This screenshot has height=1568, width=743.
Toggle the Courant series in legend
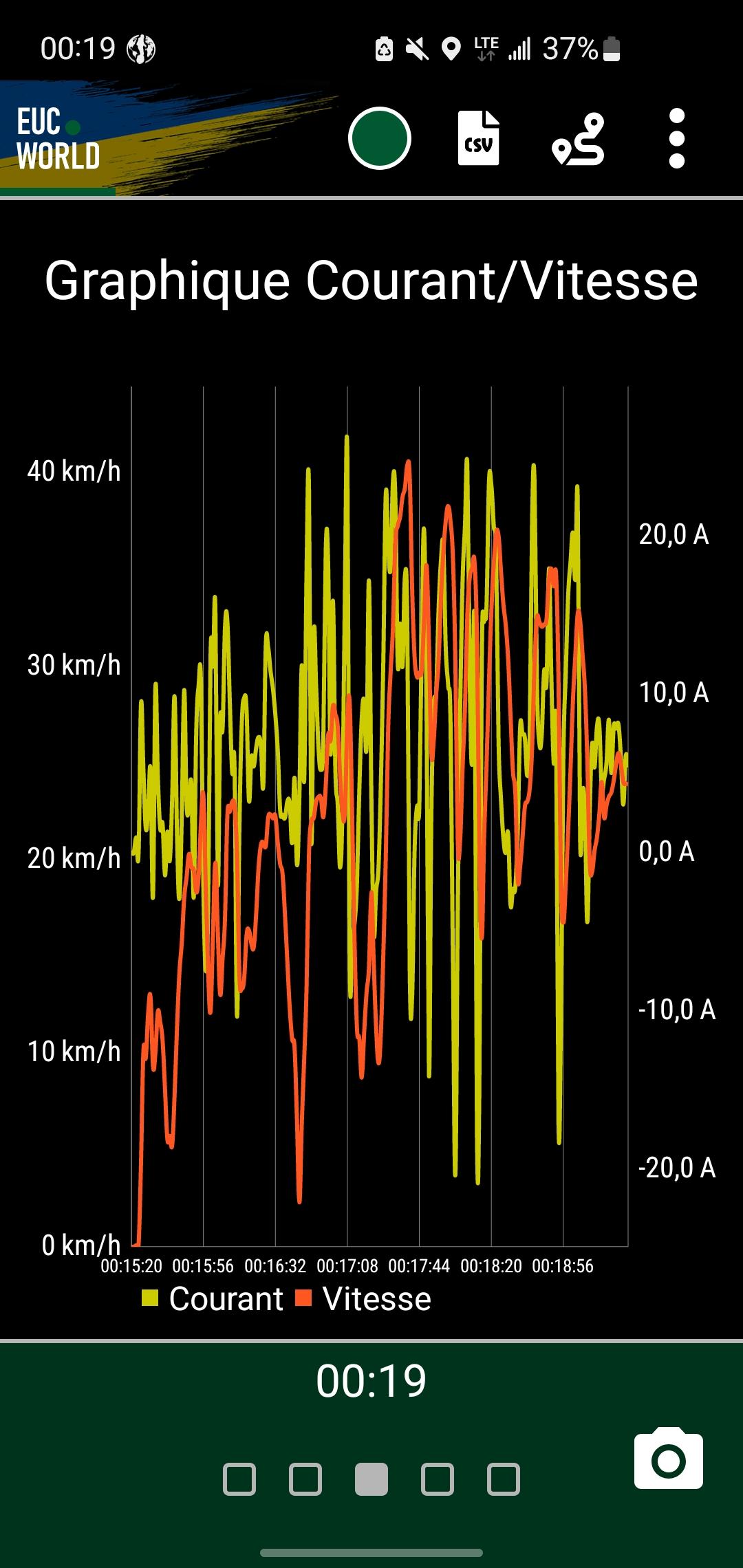tap(213, 1299)
